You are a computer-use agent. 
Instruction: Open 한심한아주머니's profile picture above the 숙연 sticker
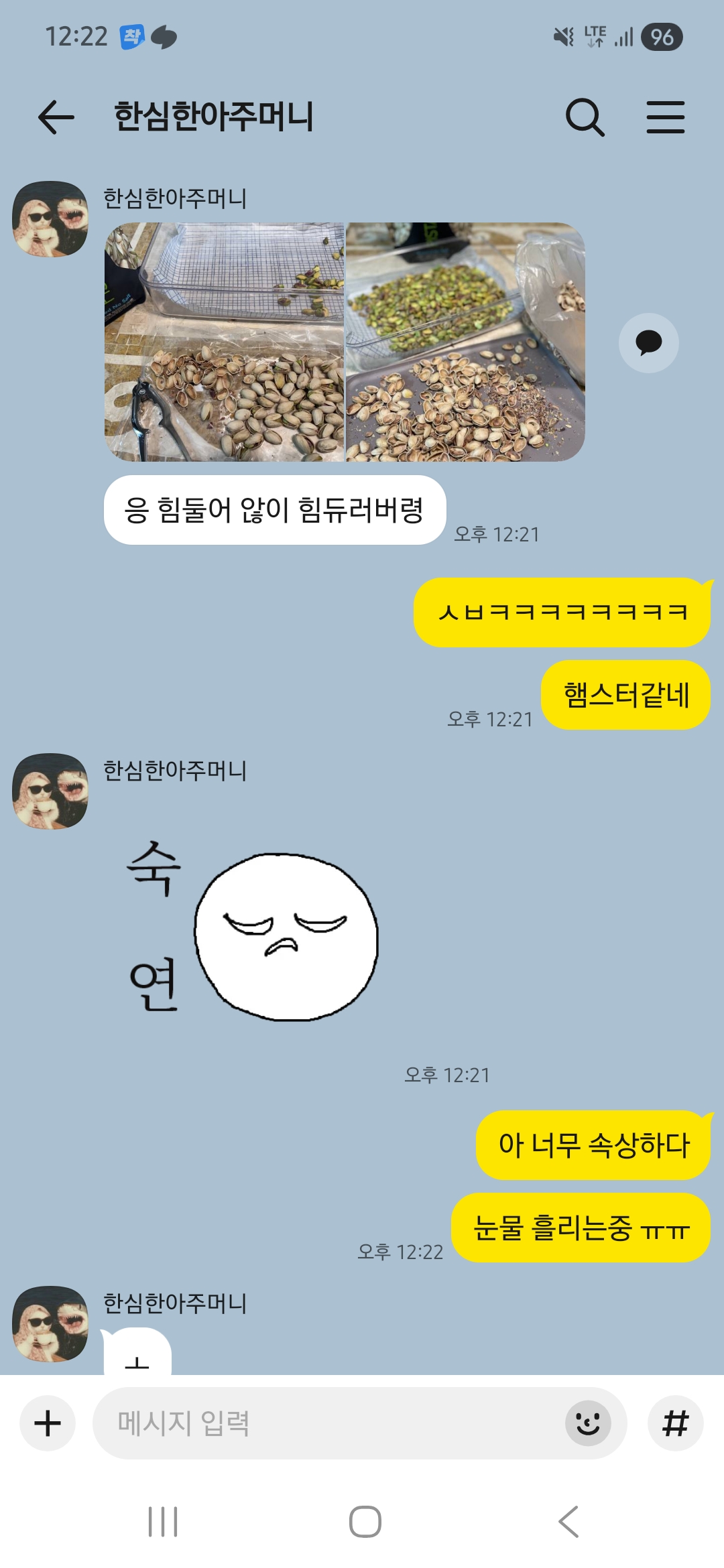(50, 791)
